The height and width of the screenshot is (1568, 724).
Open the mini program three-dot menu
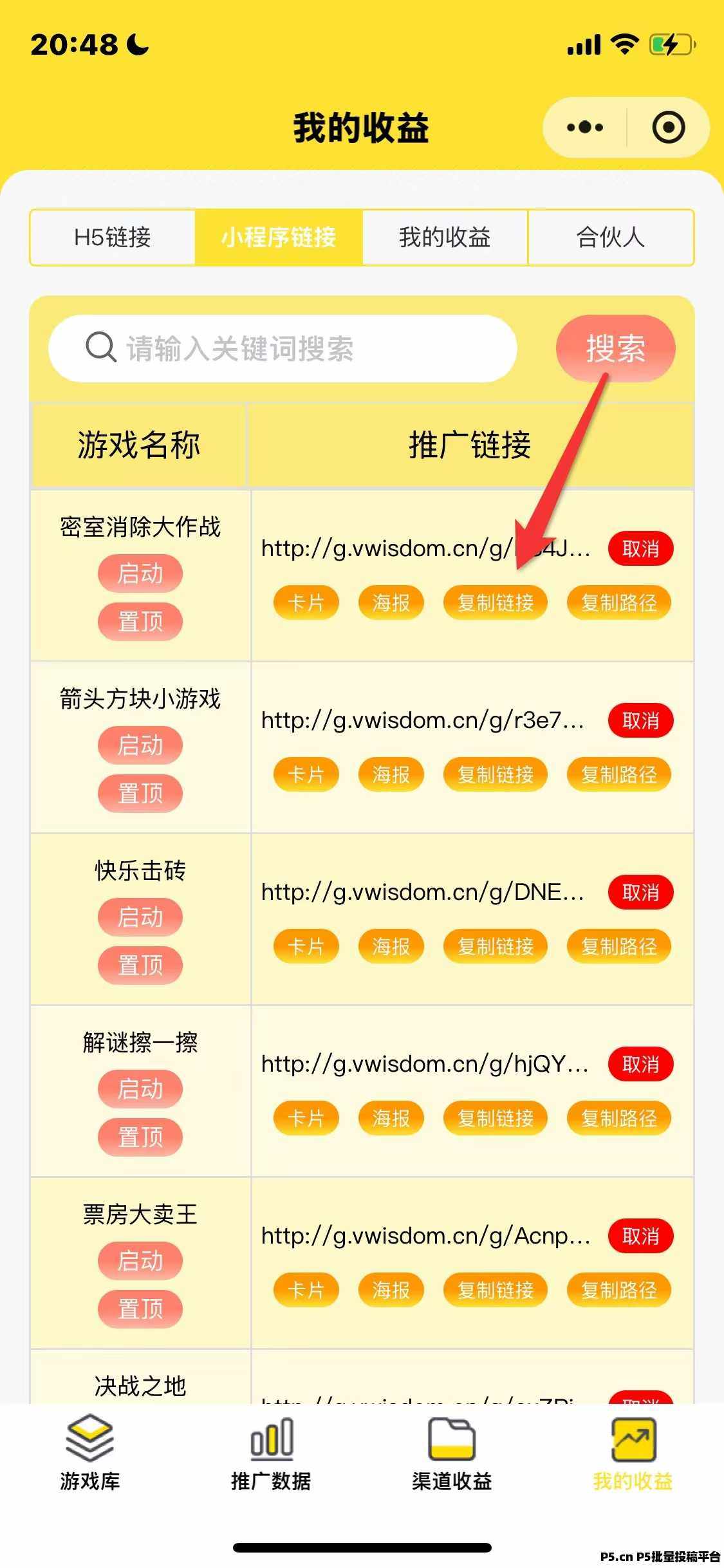tap(585, 127)
